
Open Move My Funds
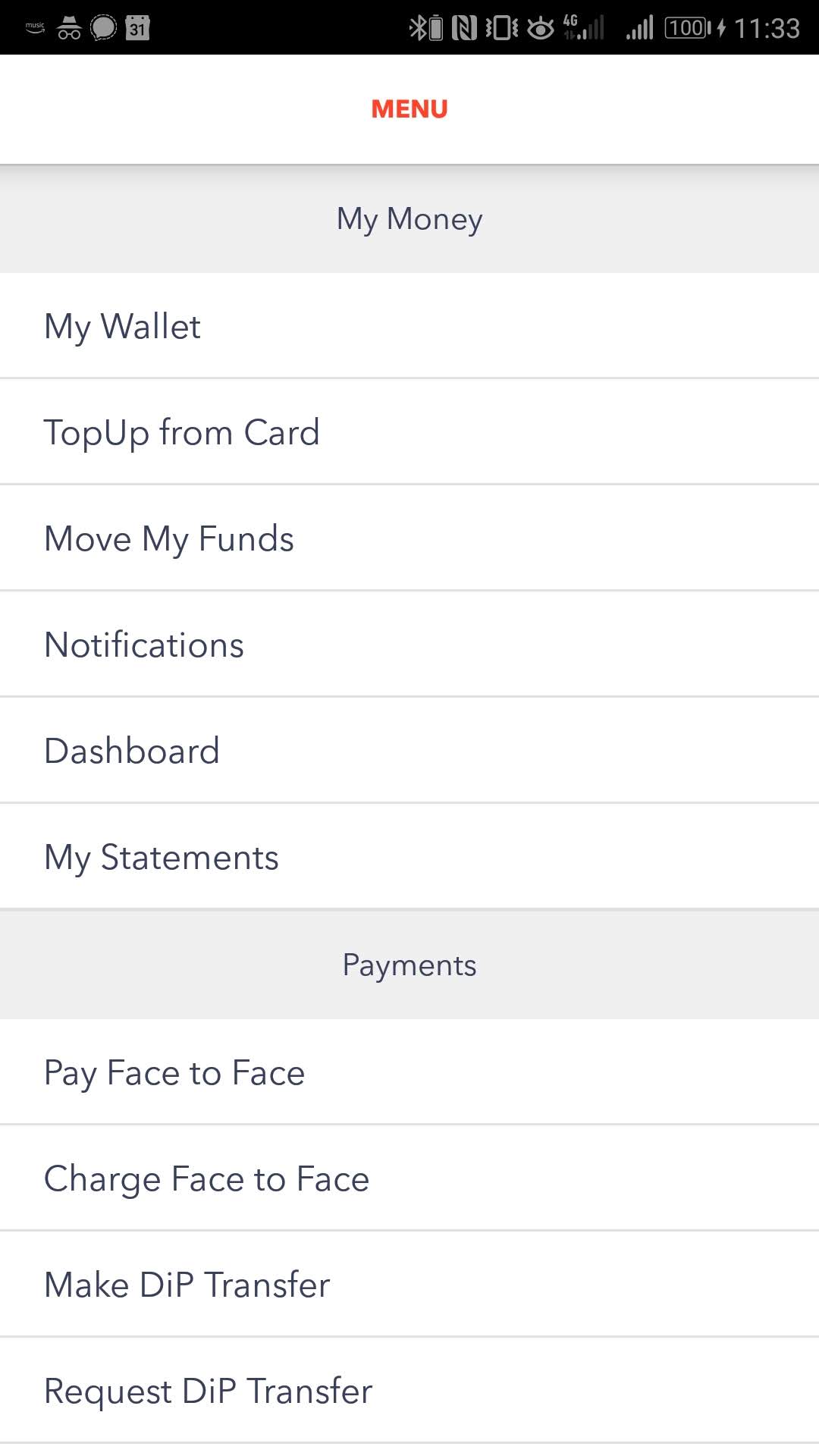point(409,538)
